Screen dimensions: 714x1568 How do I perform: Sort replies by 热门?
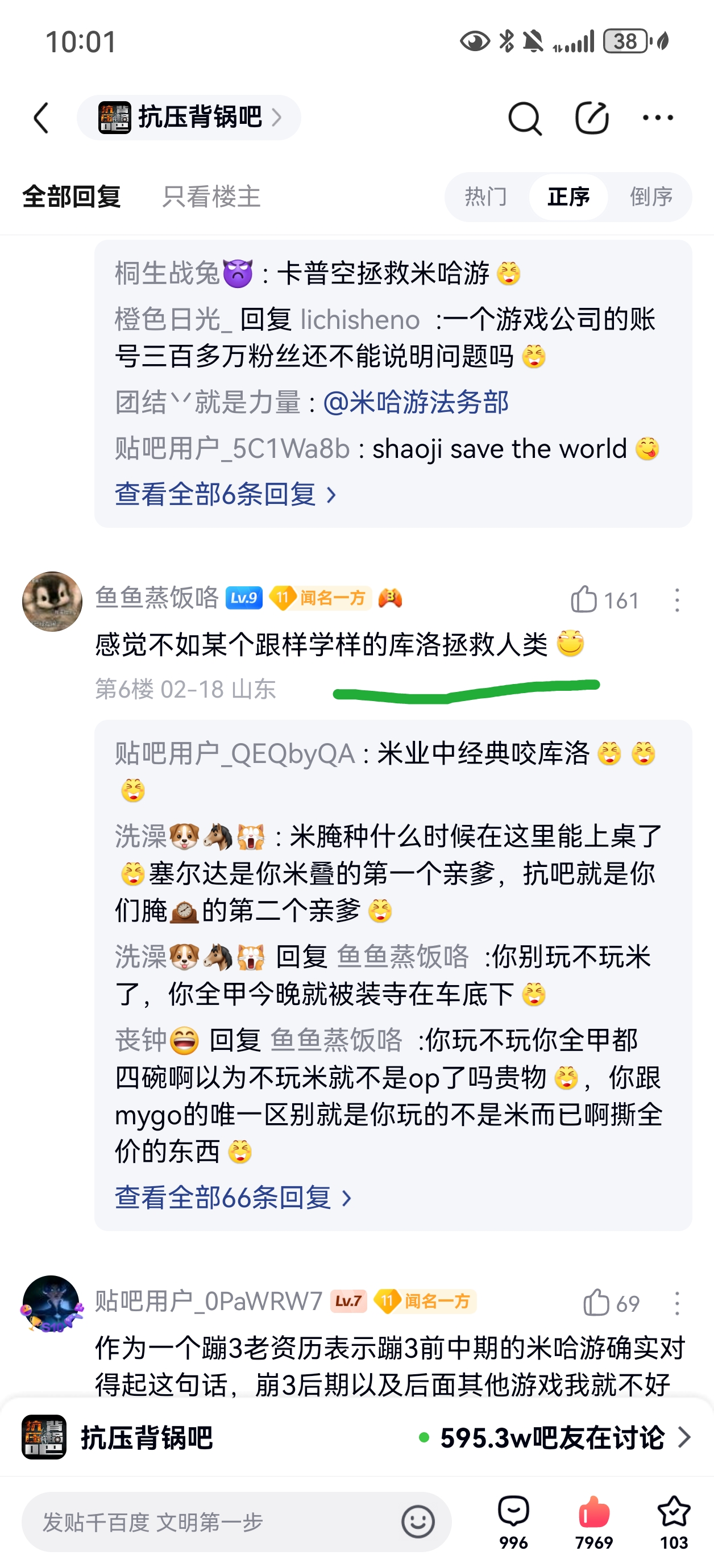coord(485,197)
